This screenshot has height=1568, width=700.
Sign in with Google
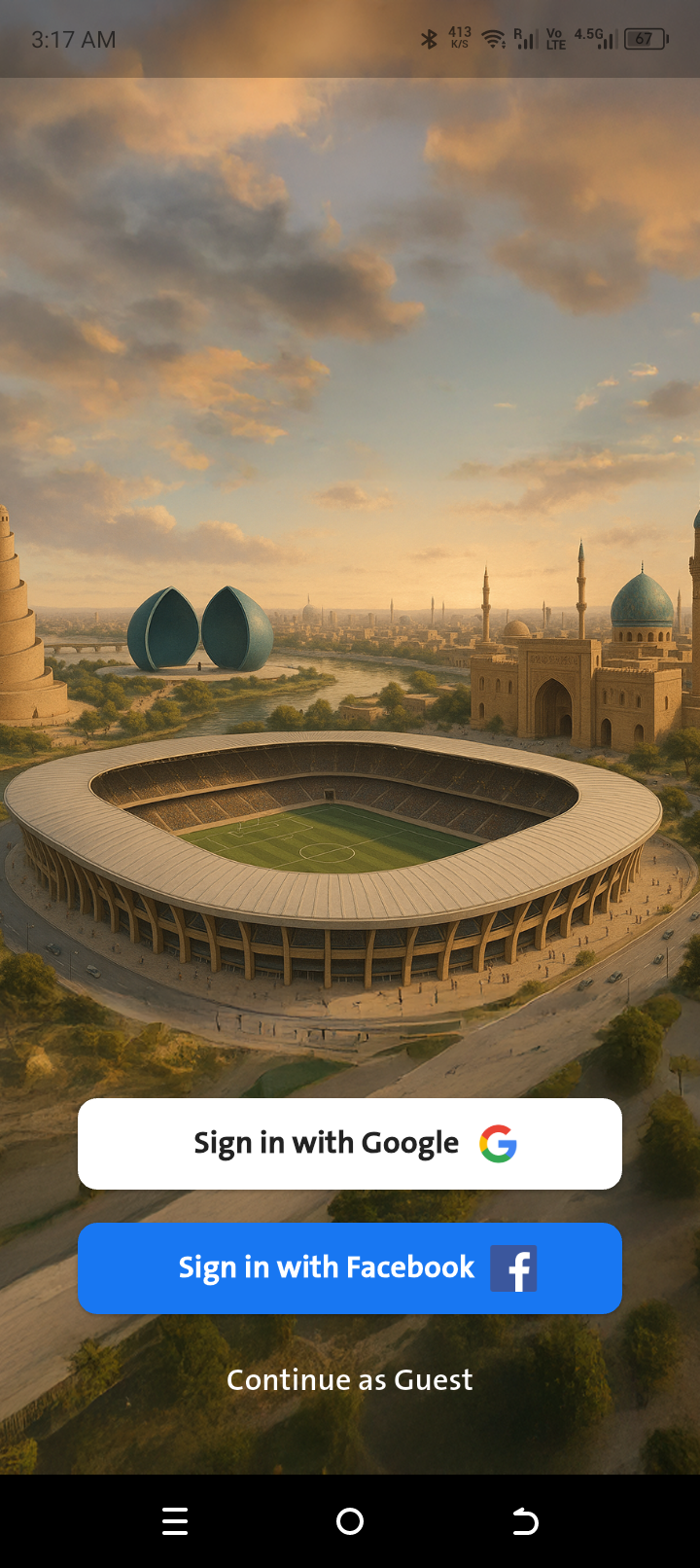click(350, 1144)
